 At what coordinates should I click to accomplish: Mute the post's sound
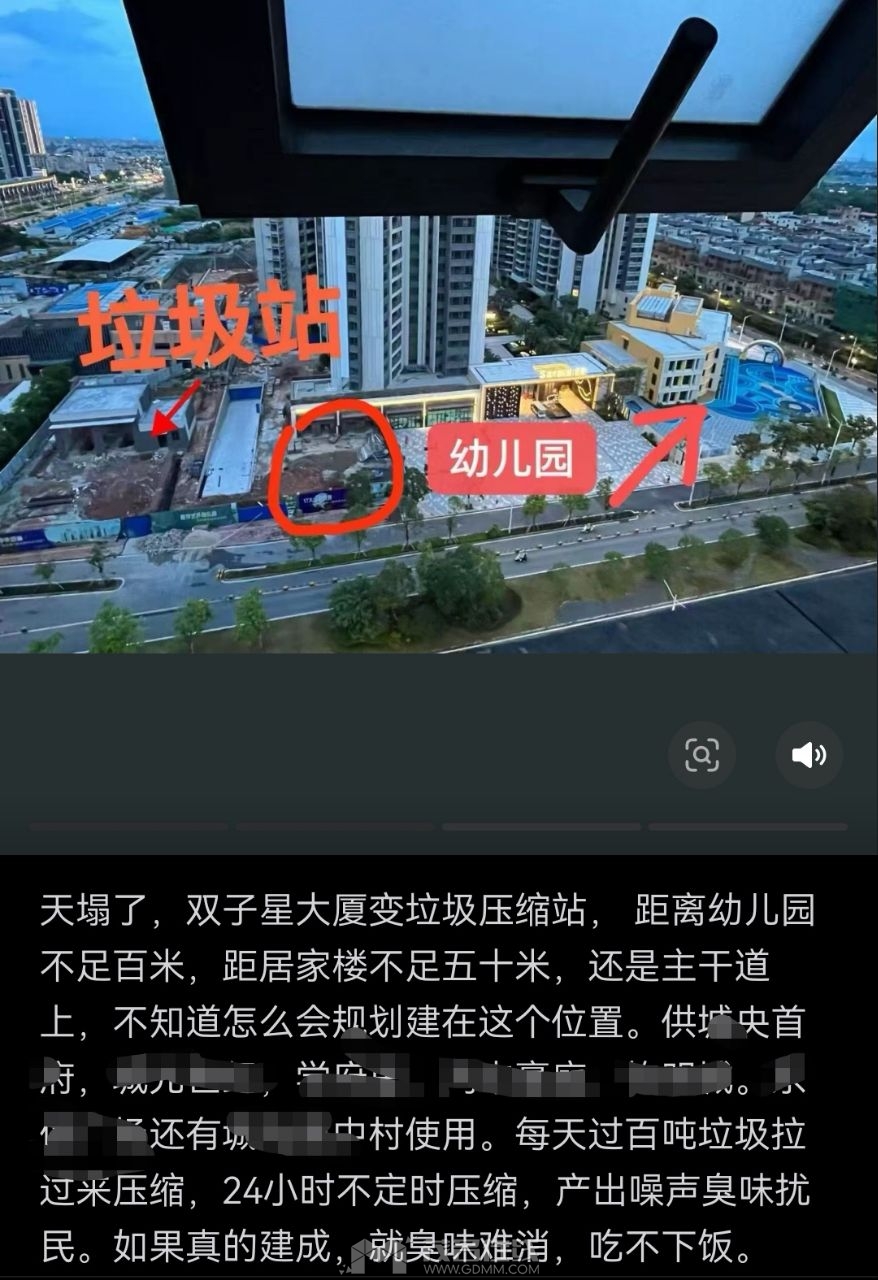(809, 755)
